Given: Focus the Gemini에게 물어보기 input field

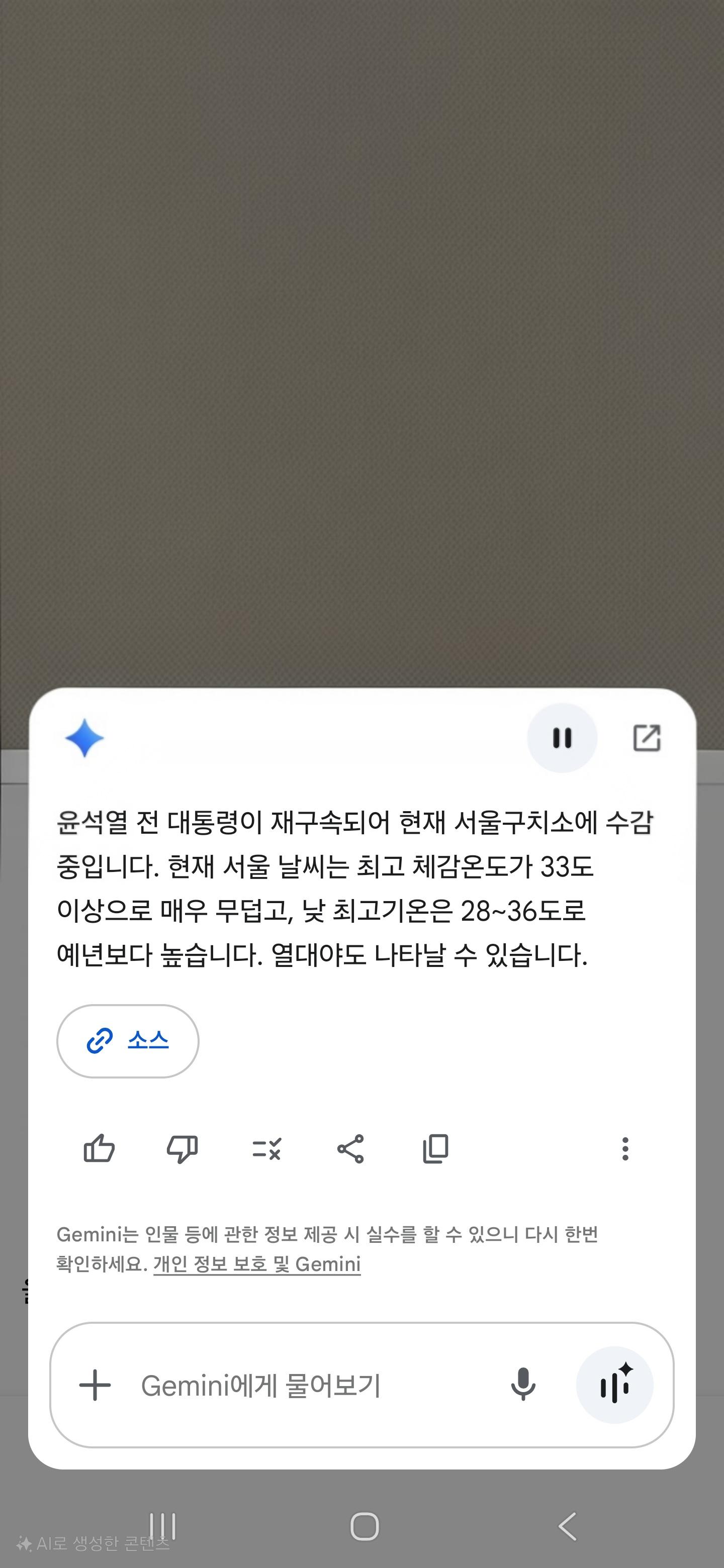Looking at the screenshot, I should coord(305,1386).
